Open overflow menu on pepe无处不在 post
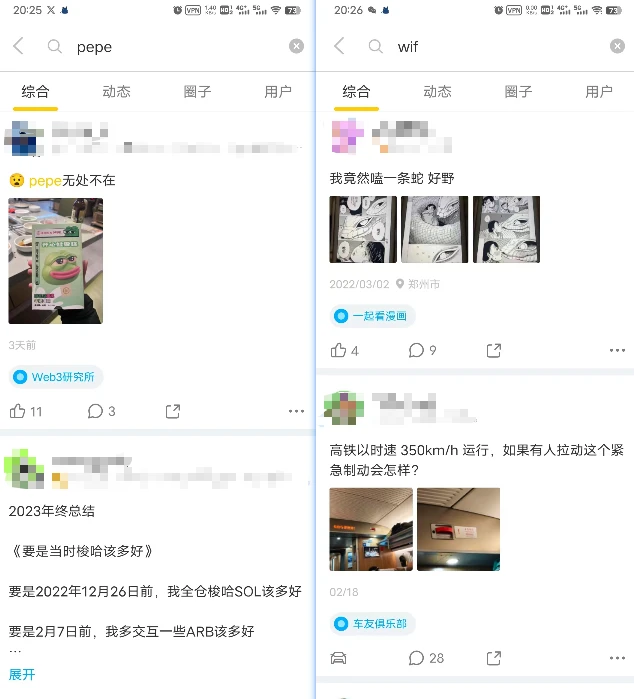Screen dimensions: 634x699 coord(296,411)
